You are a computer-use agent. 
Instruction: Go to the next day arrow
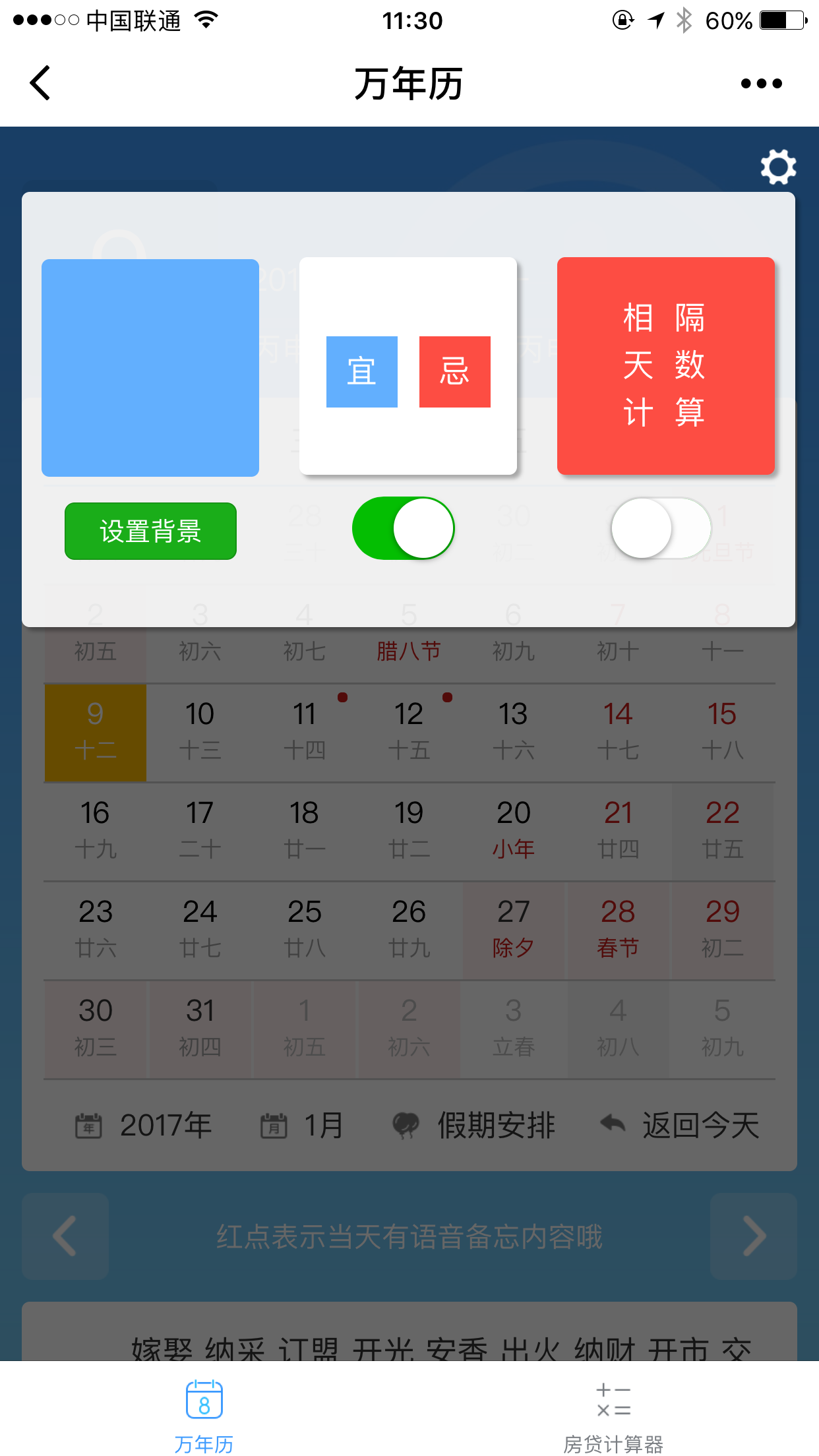click(x=754, y=1236)
